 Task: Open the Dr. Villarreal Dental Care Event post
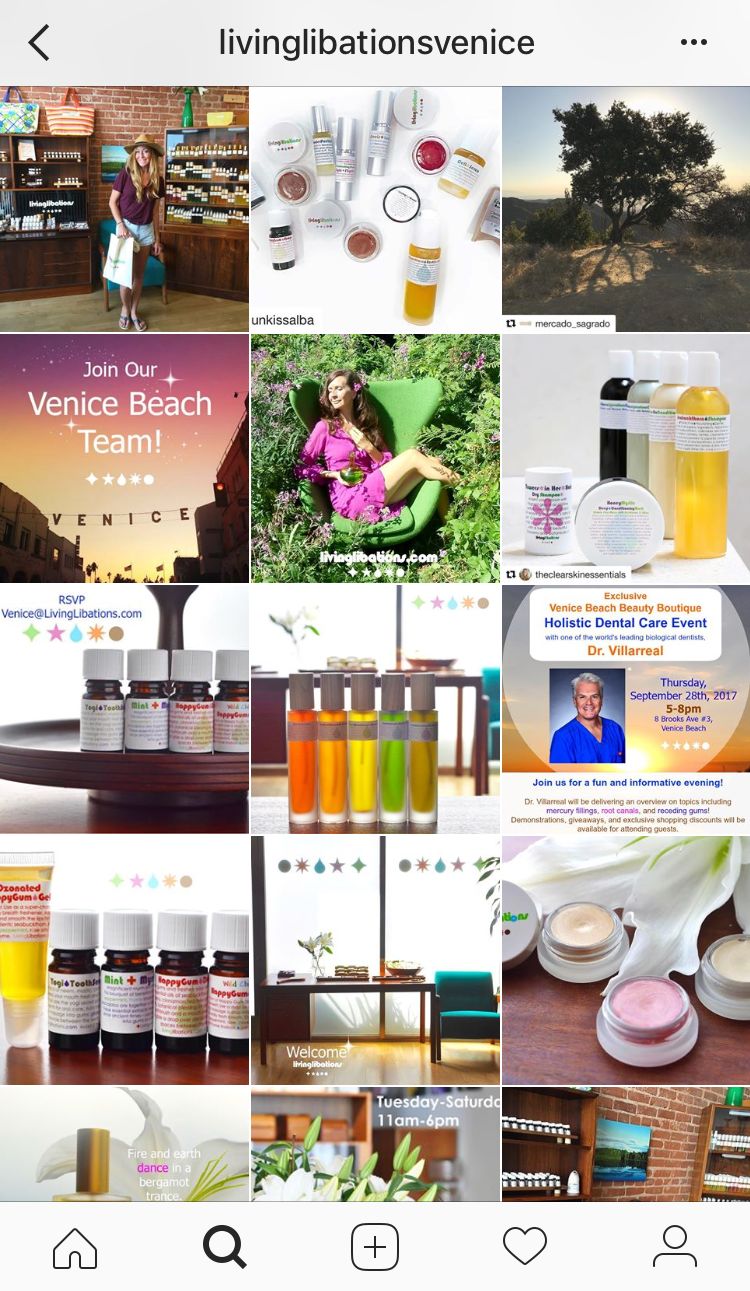626,709
